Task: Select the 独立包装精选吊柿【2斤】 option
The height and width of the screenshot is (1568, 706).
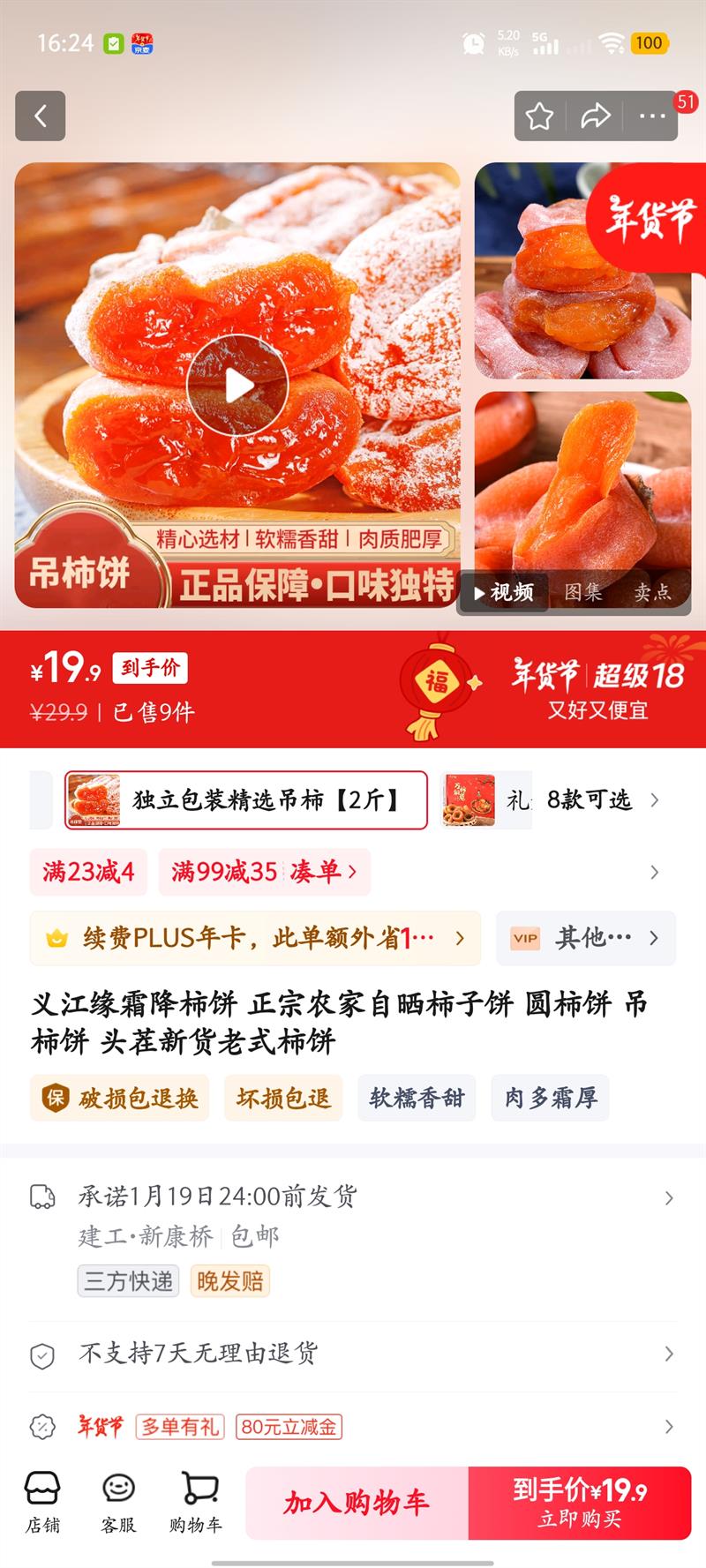Action: tap(245, 800)
